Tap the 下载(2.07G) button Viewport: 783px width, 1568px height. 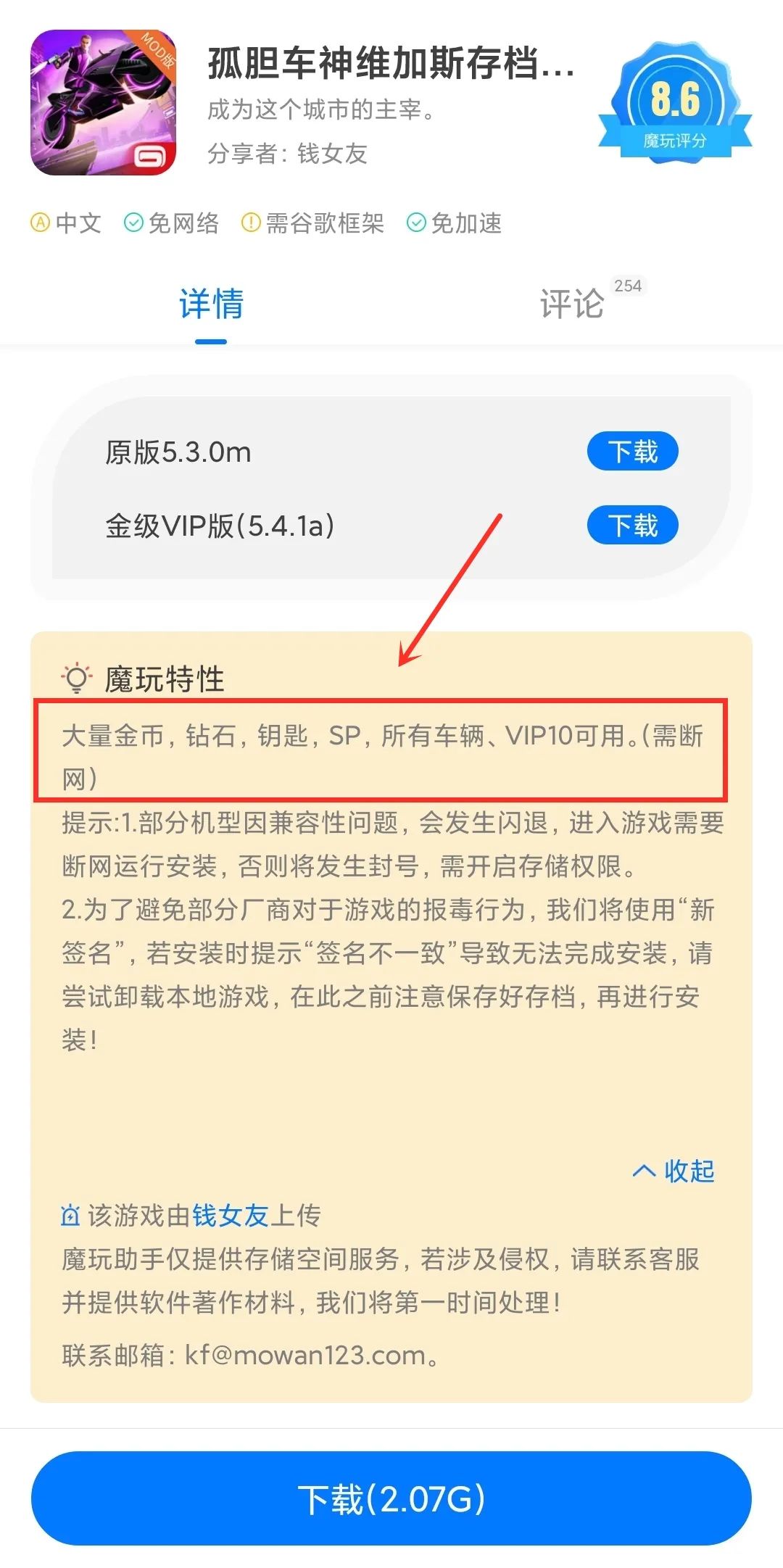tap(391, 1498)
